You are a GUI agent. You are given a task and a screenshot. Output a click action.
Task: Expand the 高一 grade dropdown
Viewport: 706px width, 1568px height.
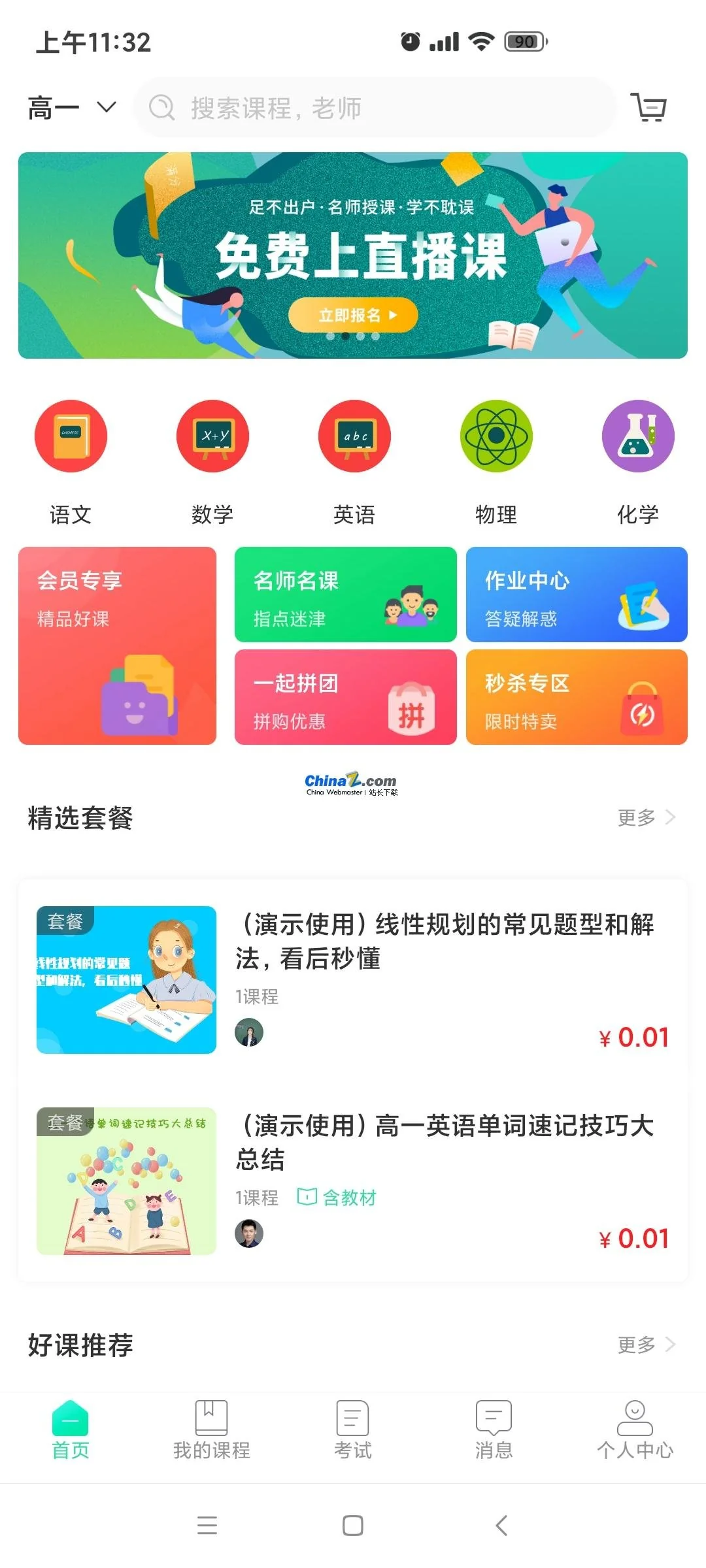[72, 108]
